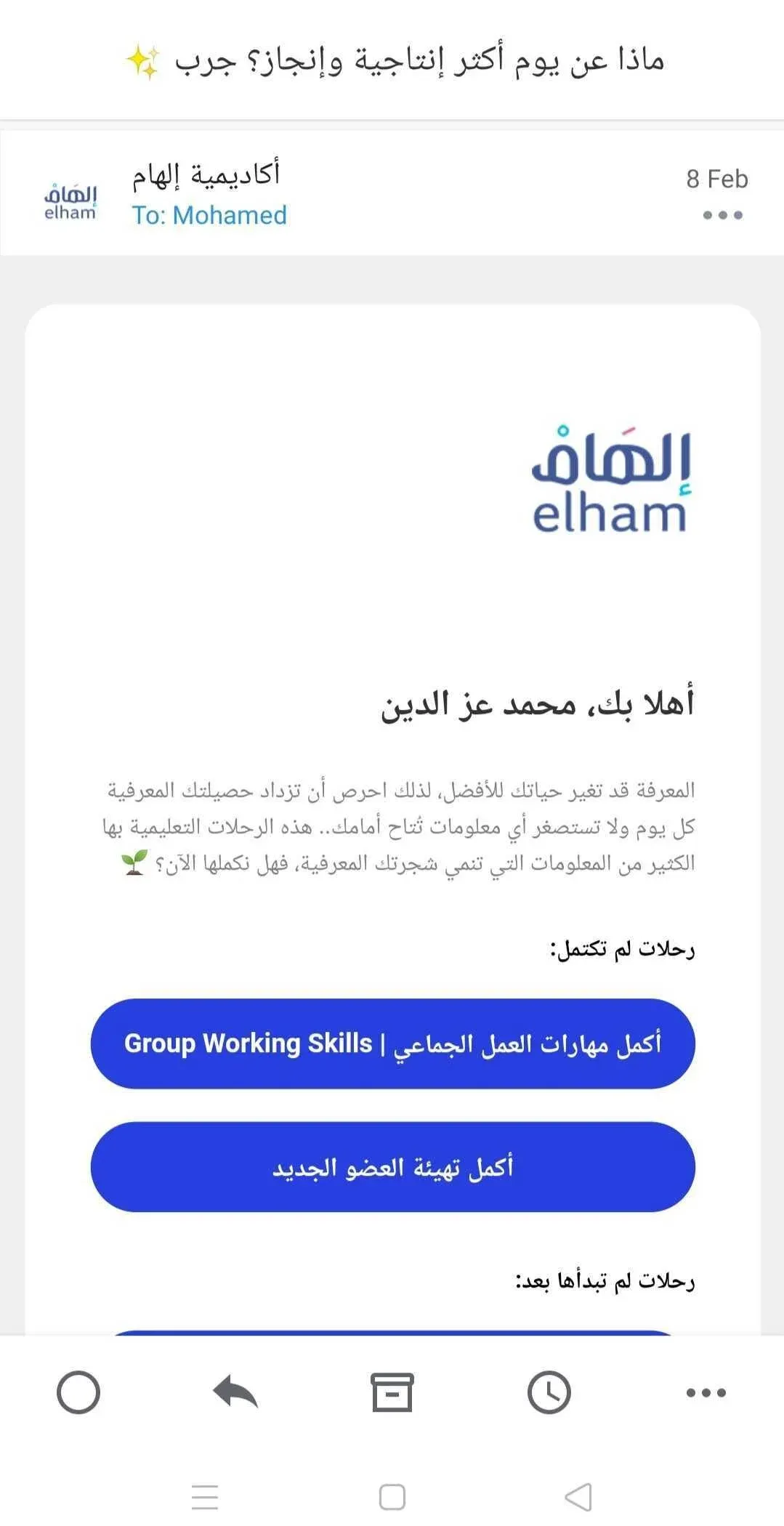
Task: Go to home screen via system square button
Action: tap(392, 1497)
